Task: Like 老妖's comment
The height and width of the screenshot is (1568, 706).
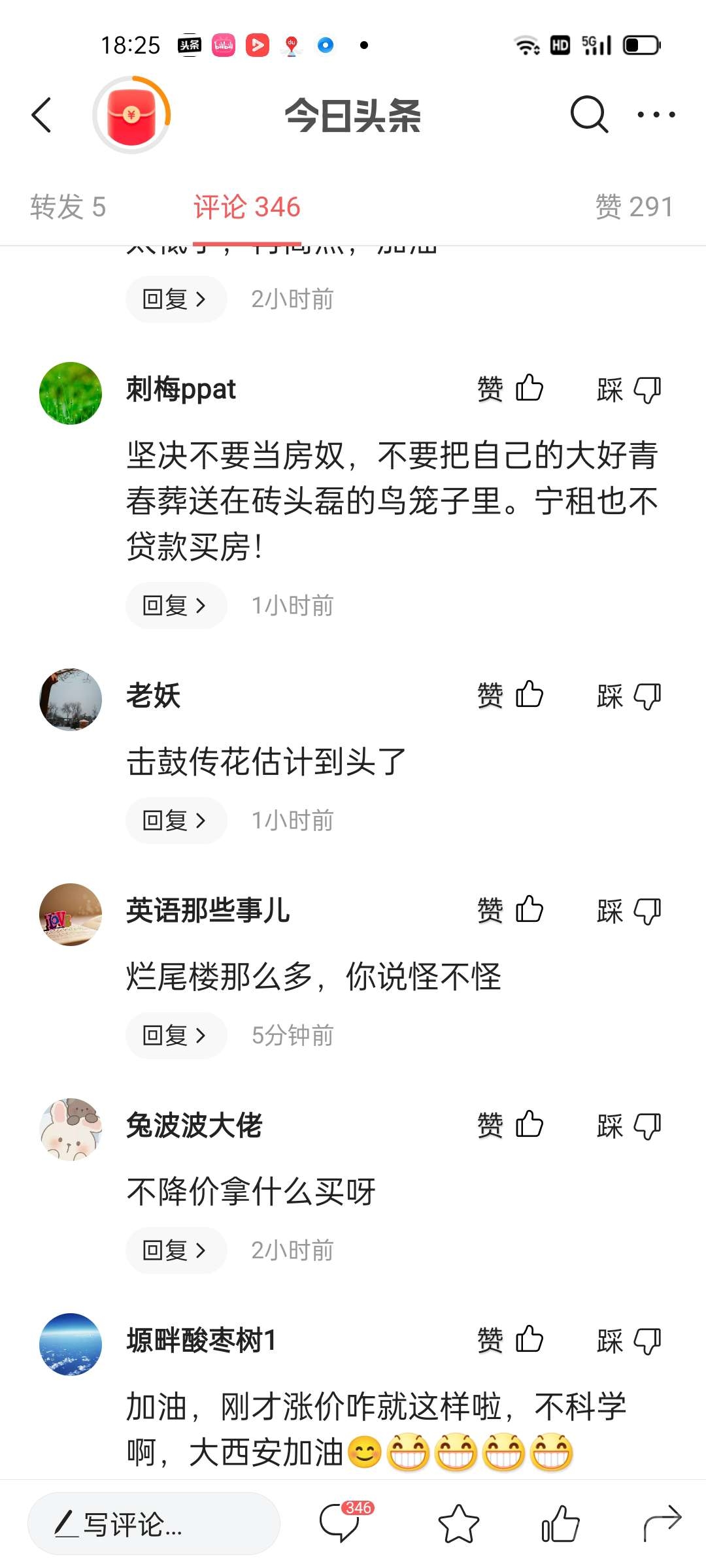Action: click(x=511, y=695)
